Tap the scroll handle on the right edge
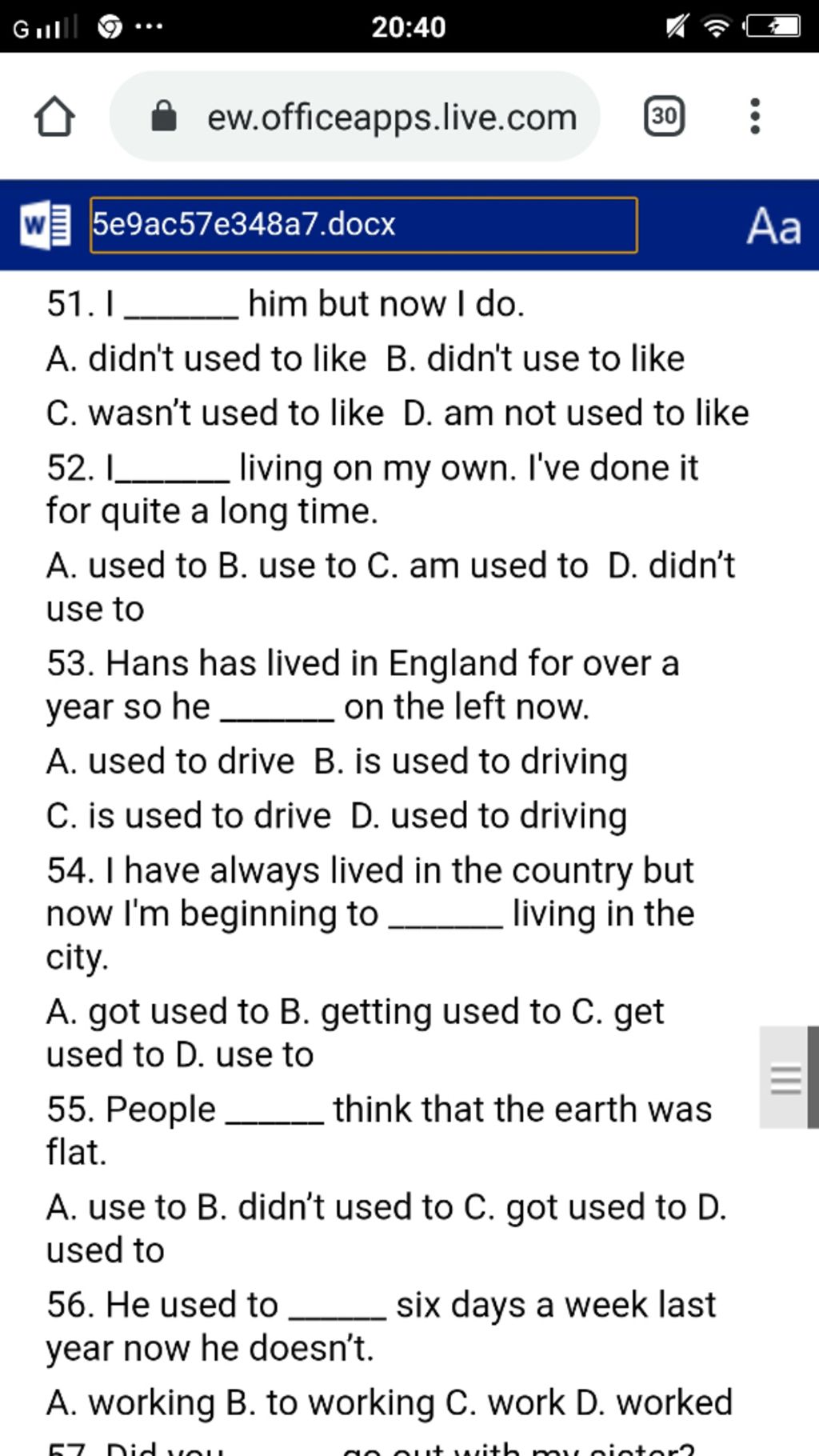Image resolution: width=819 pixels, height=1456 pixels. click(x=788, y=1078)
